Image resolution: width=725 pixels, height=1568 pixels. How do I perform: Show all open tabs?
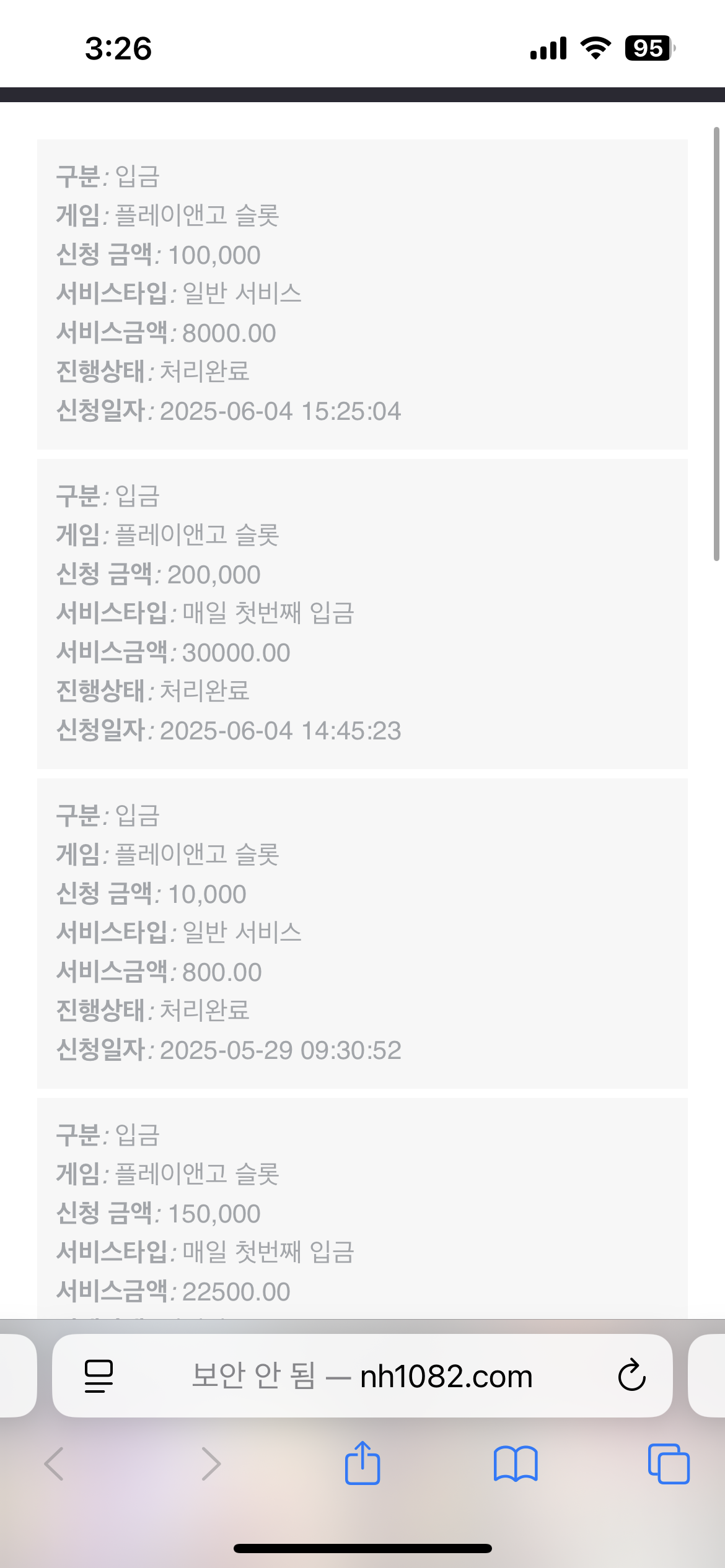coord(669,1464)
